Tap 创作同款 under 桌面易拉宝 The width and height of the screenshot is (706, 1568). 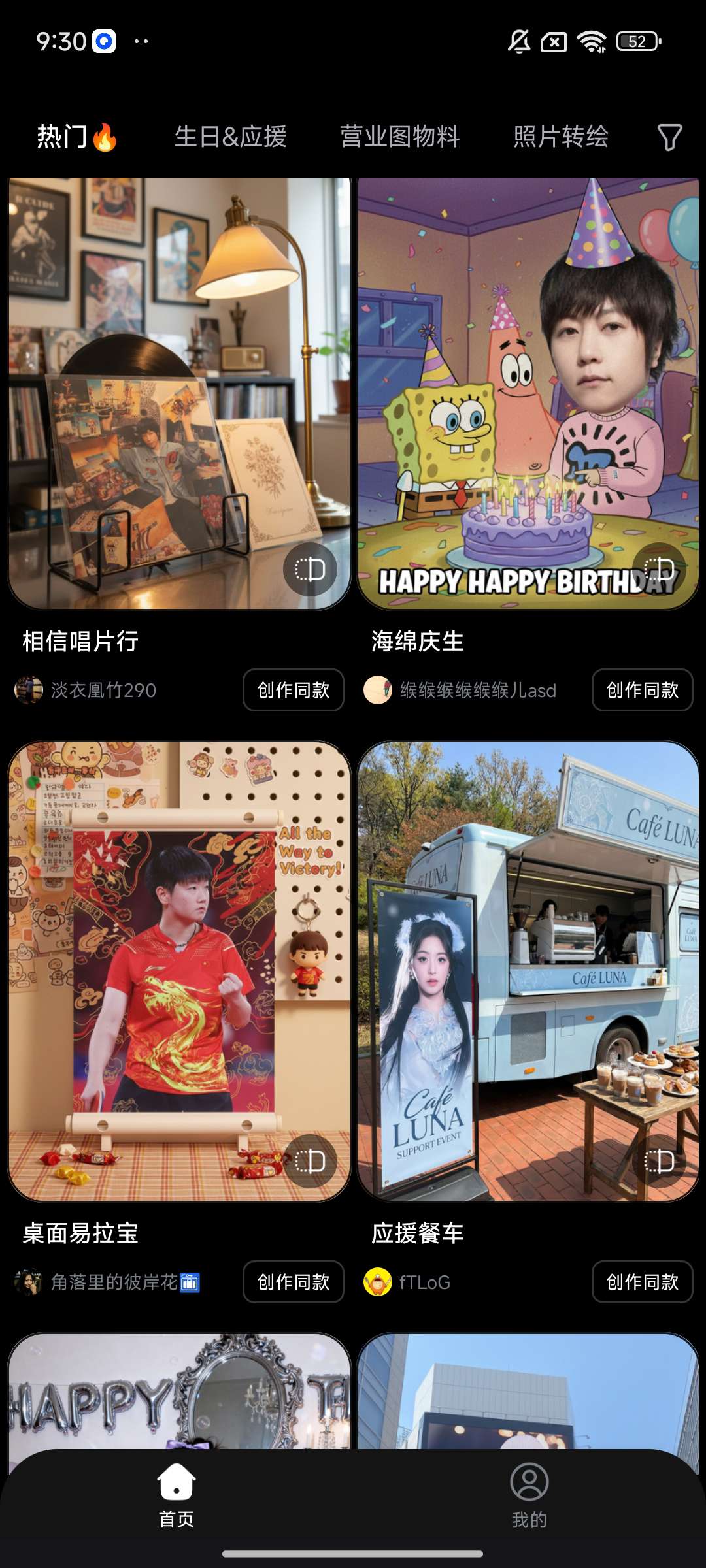[294, 1282]
